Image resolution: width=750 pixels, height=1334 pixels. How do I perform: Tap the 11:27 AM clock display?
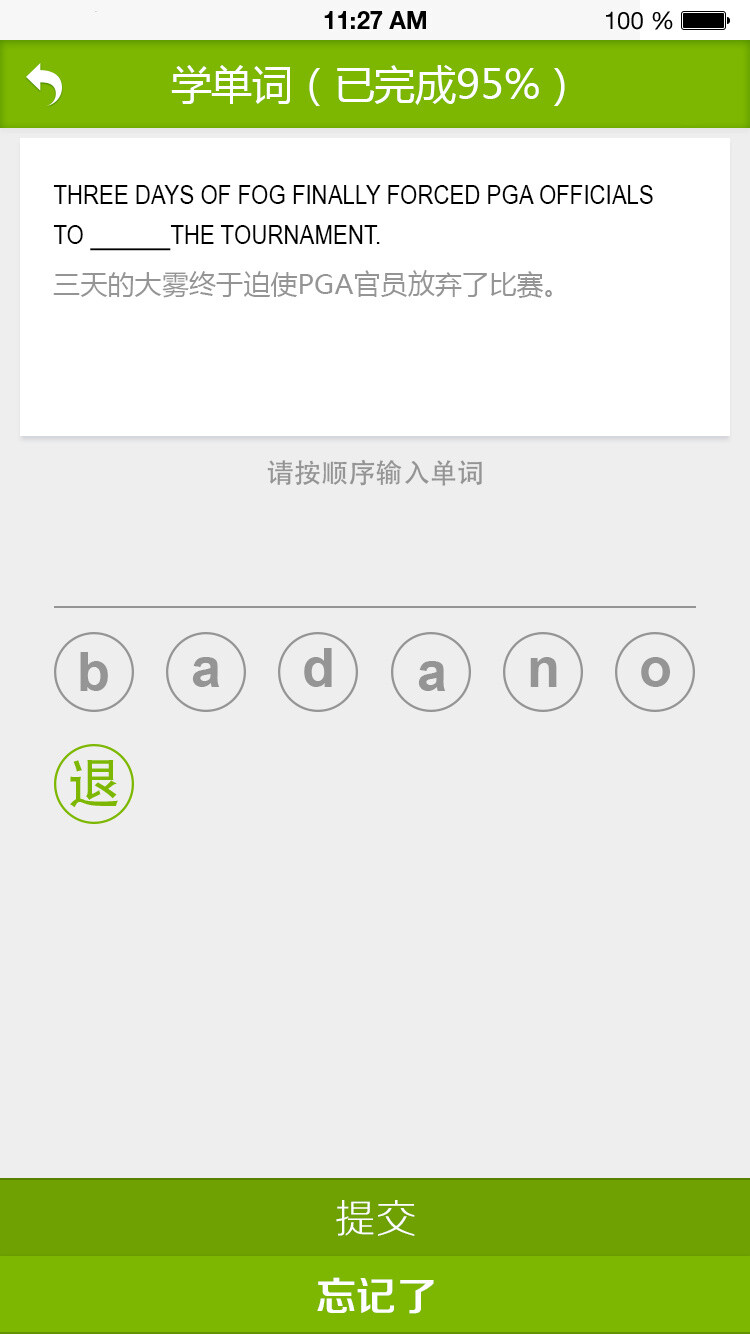coord(374,18)
